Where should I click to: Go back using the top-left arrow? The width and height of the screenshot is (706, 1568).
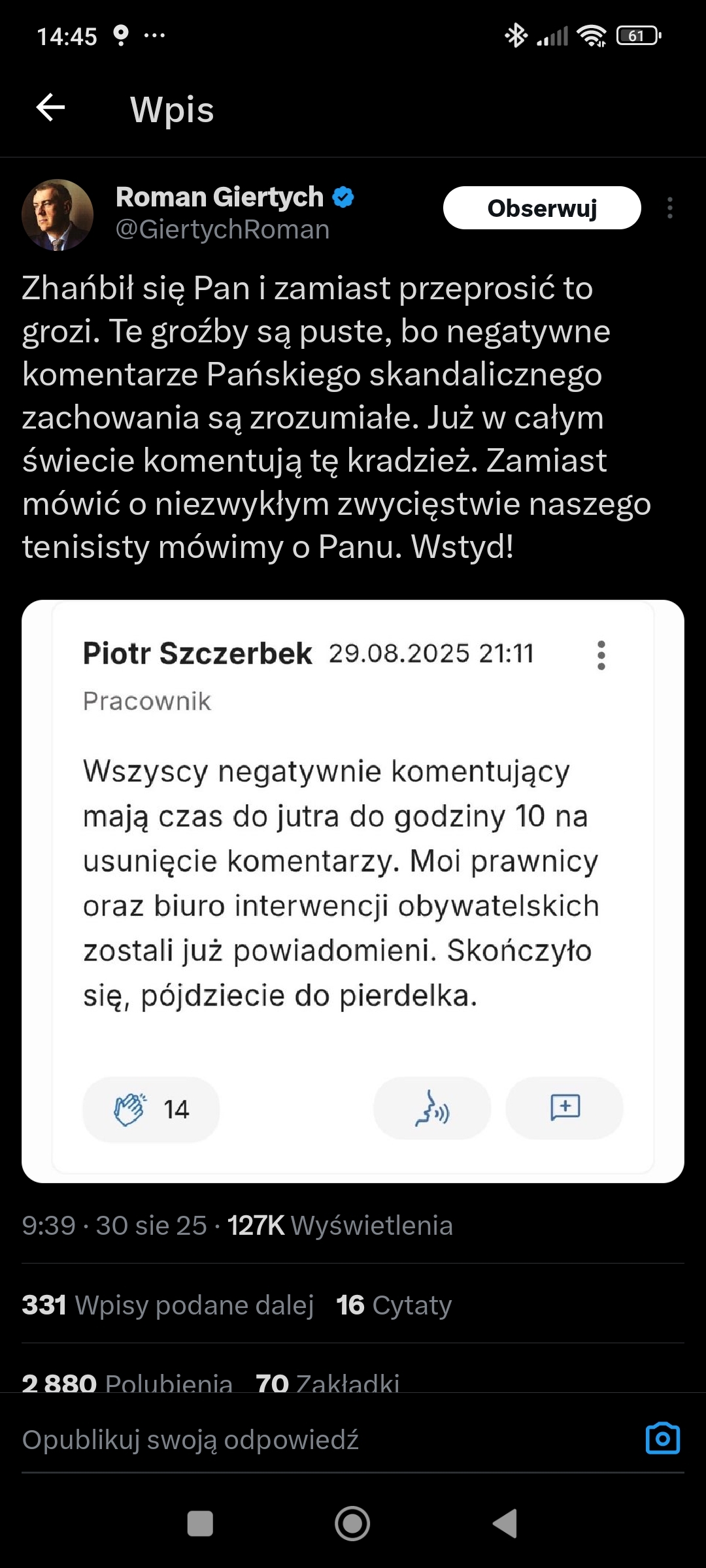pos(50,108)
